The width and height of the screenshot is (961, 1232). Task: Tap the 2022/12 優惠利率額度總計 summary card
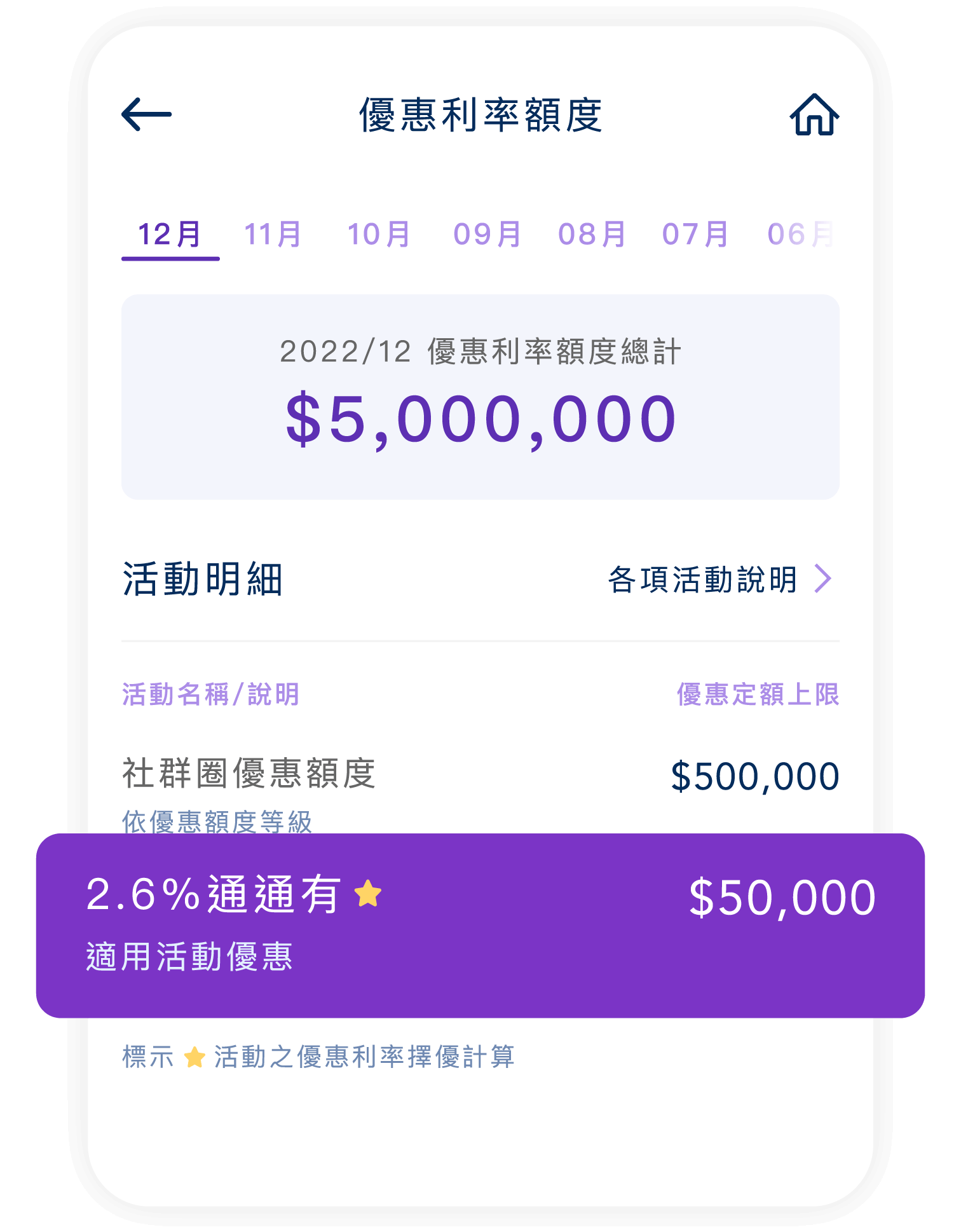pyautogui.click(x=480, y=397)
